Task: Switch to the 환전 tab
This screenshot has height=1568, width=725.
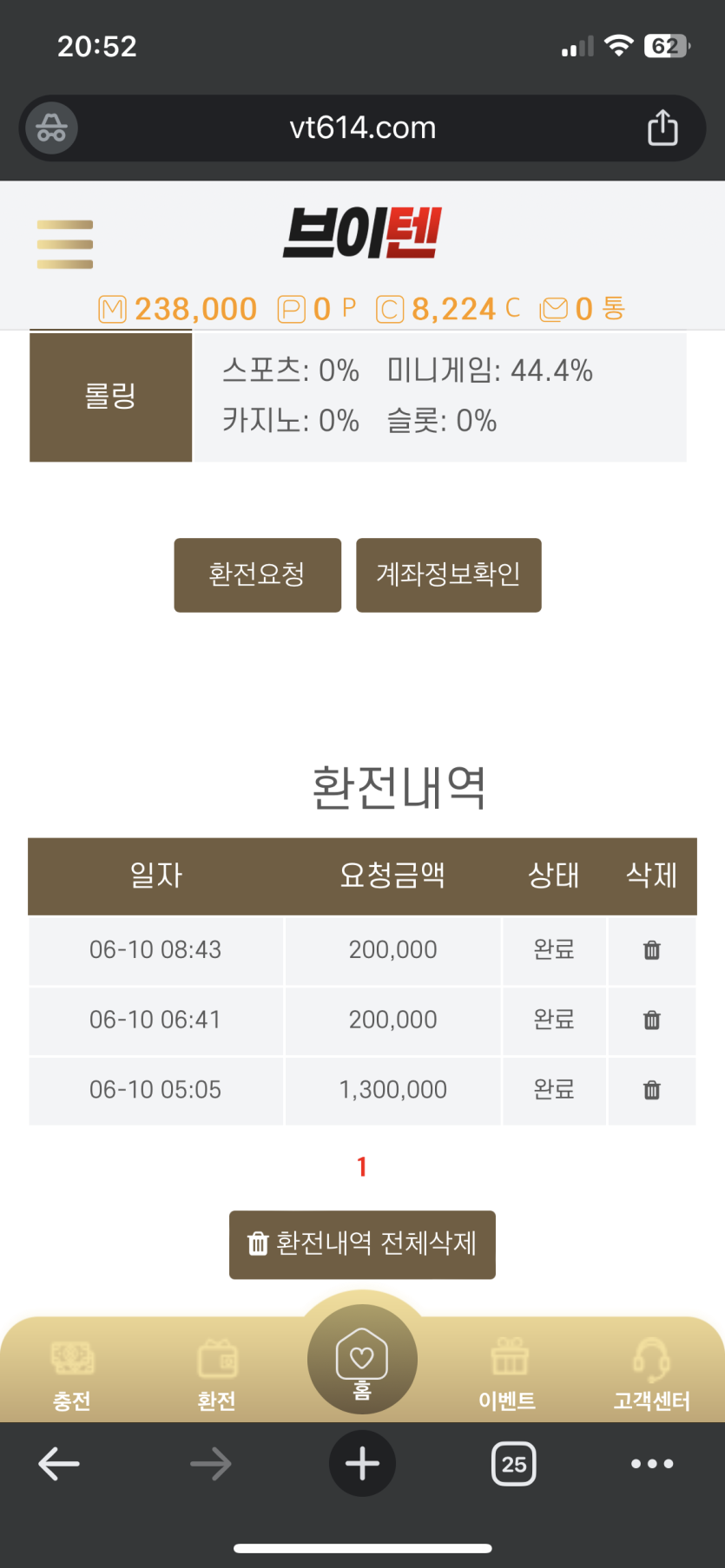Action: (x=217, y=1375)
